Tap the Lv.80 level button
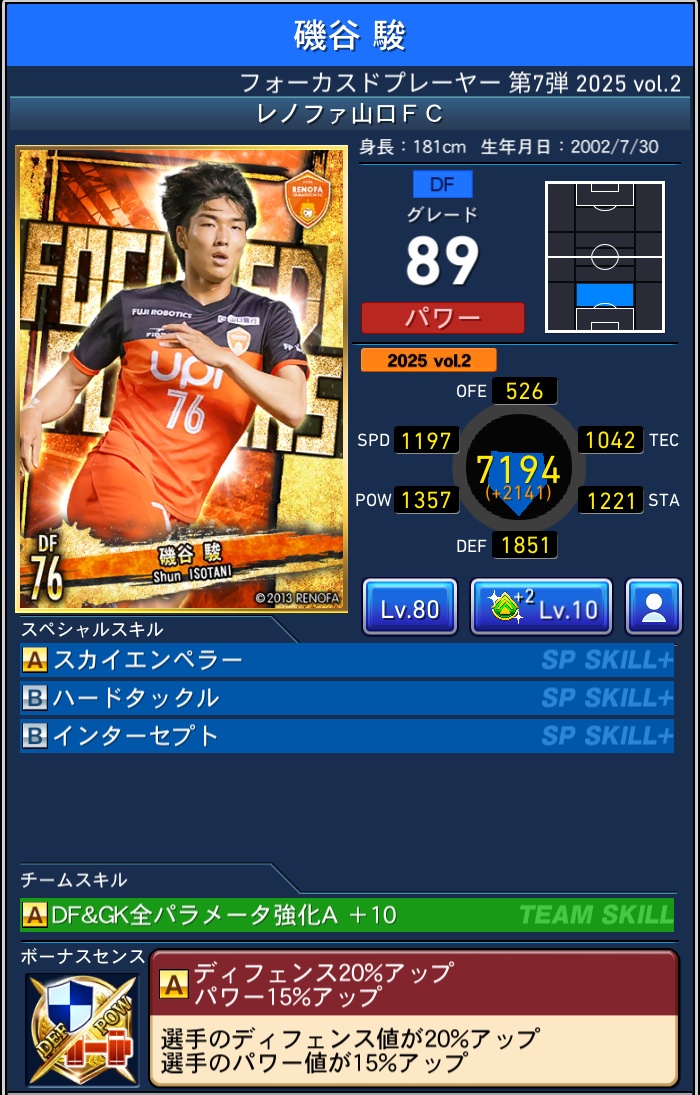Image resolution: width=700 pixels, height=1095 pixels. click(x=410, y=607)
